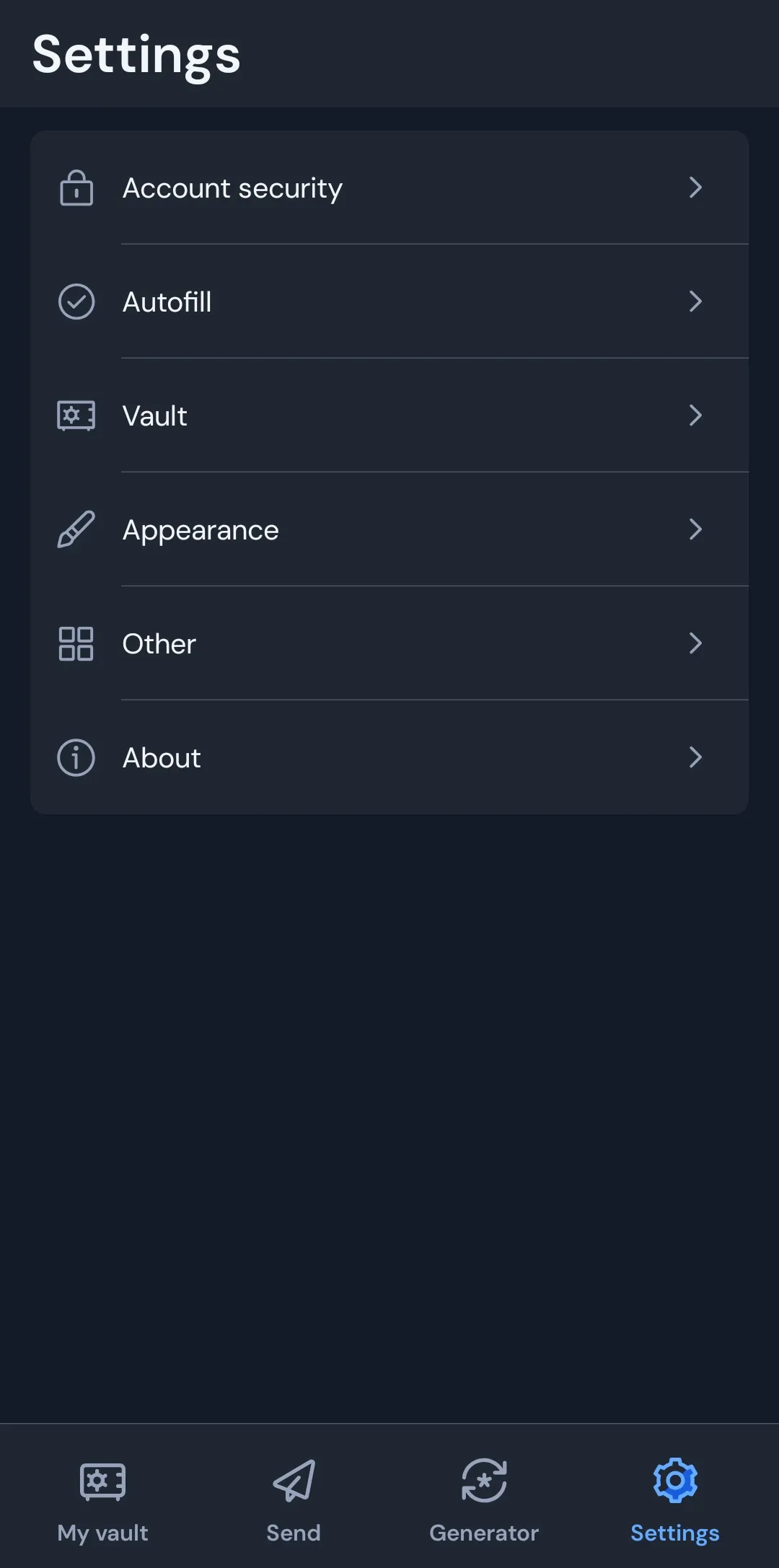779x1568 pixels.
Task: Expand the Vault section chevron
Action: [695, 415]
